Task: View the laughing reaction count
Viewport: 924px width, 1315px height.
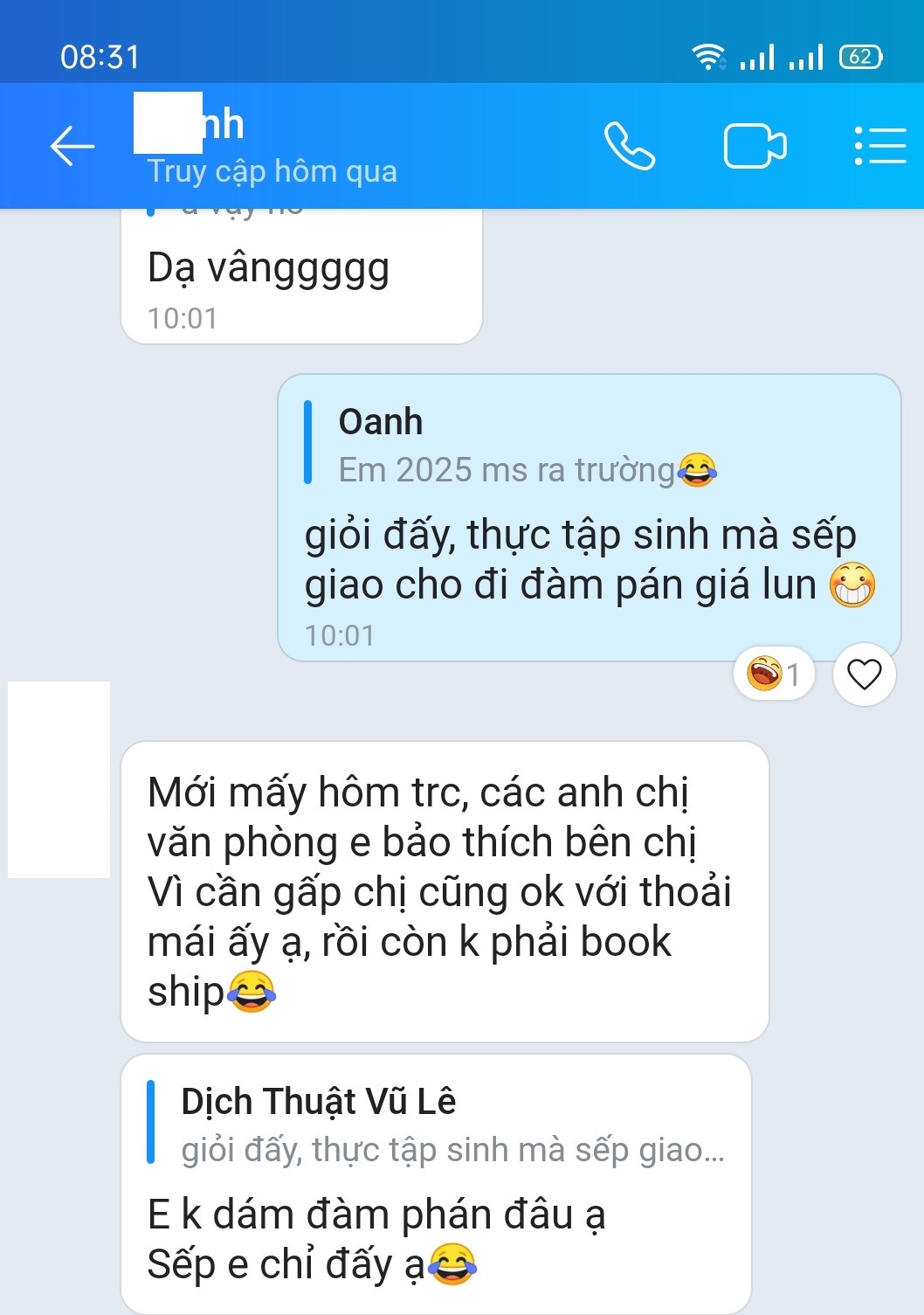Action: (774, 675)
